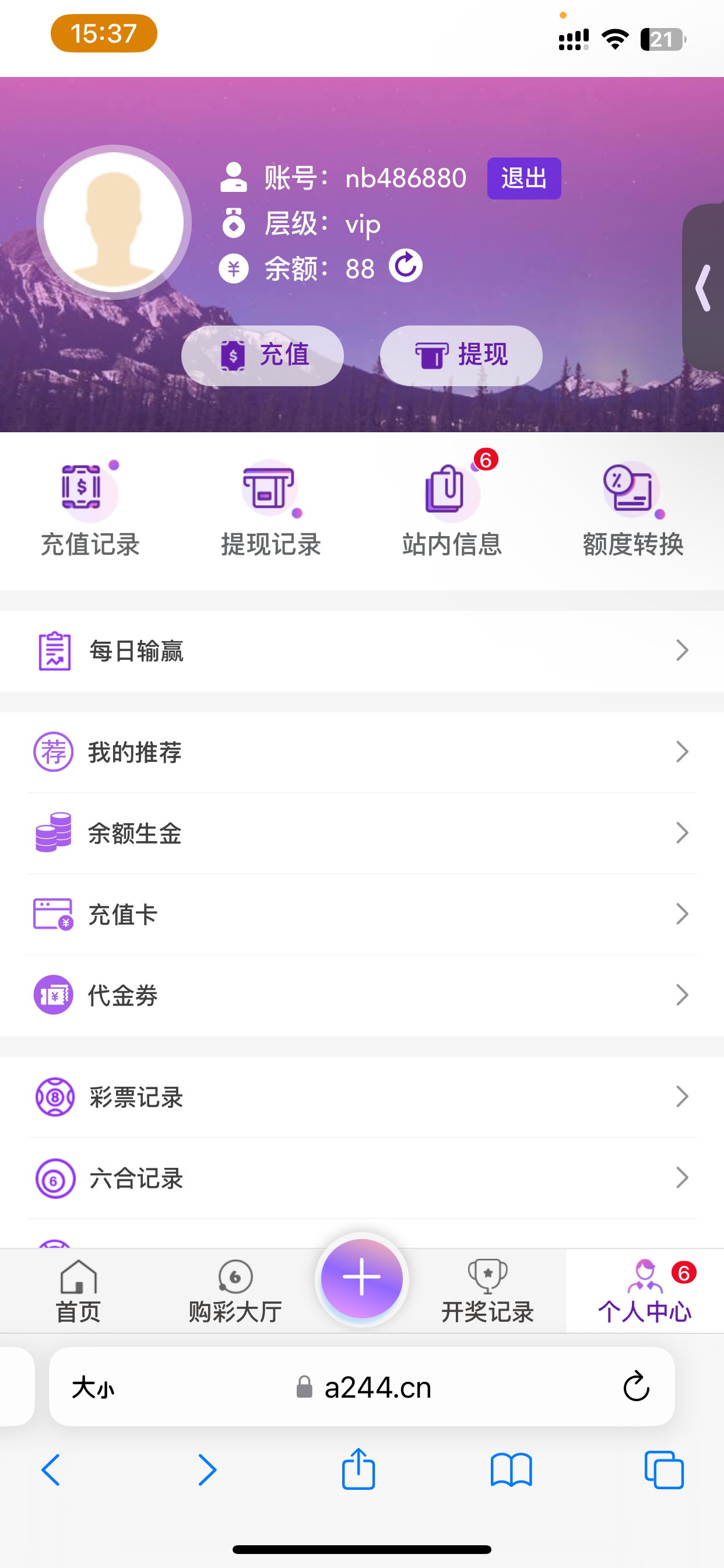This screenshot has width=724, height=1568.
Task: View 代金券 vouchers
Action: tap(362, 995)
